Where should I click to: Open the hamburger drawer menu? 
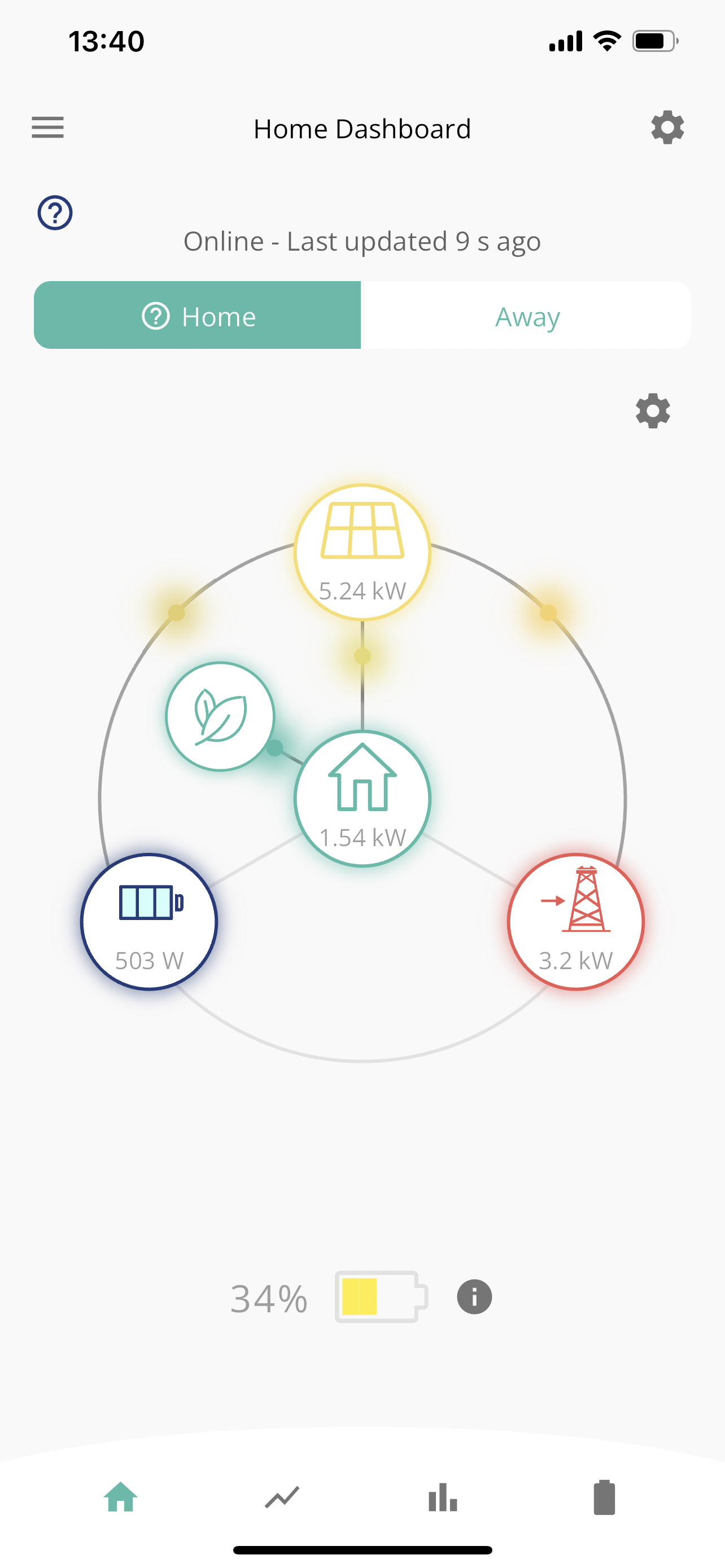[47, 127]
